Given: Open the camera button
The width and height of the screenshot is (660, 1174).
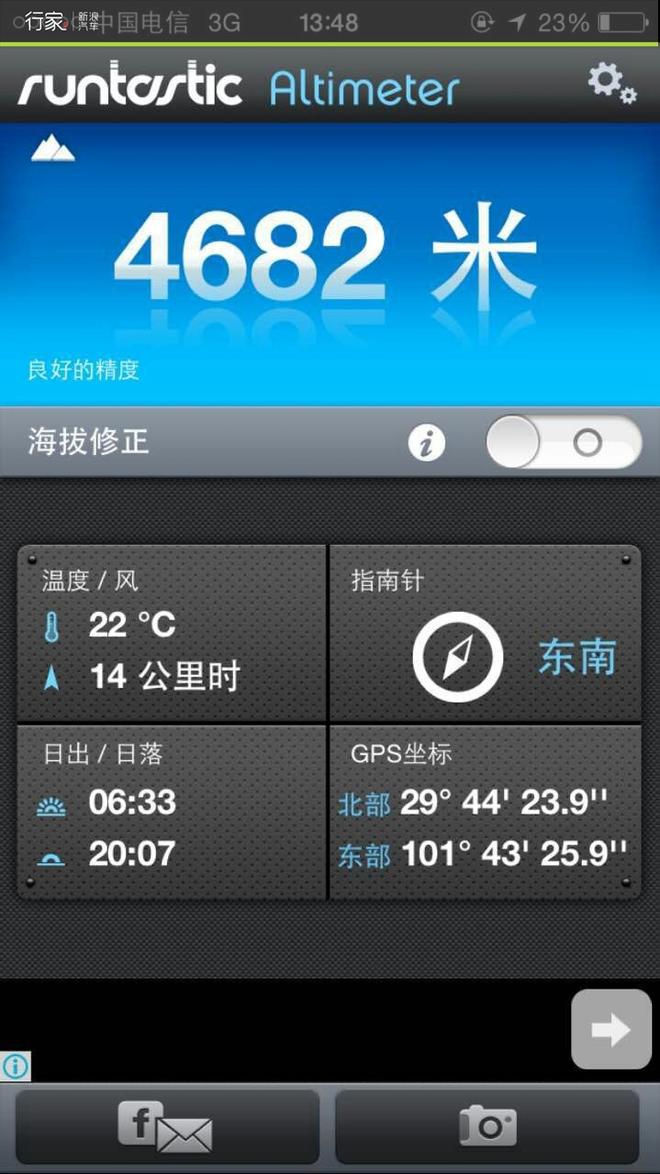Looking at the screenshot, I should (488, 1126).
